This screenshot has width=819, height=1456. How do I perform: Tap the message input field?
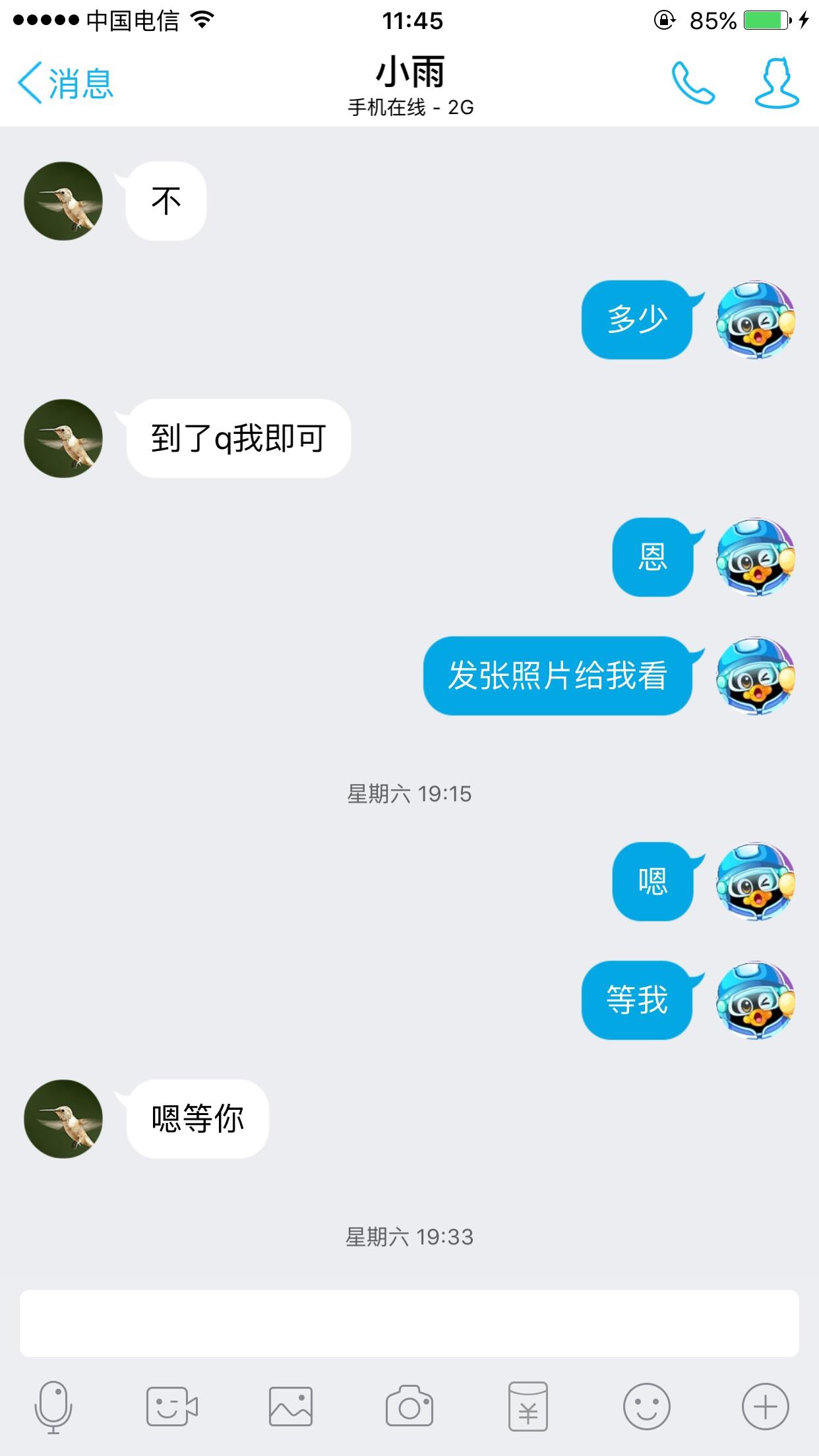click(409, 1323)
